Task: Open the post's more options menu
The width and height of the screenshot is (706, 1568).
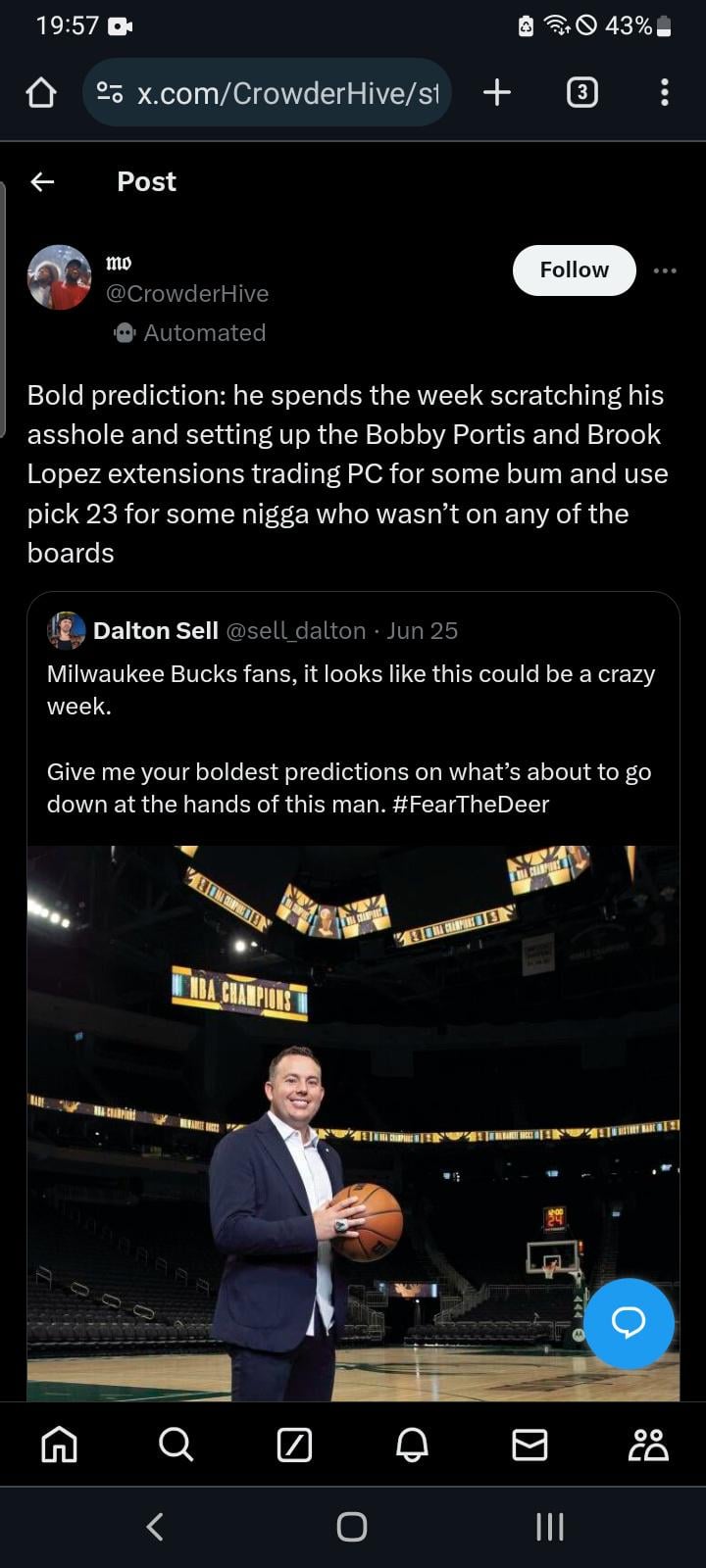Action: (x=665, y=270)
